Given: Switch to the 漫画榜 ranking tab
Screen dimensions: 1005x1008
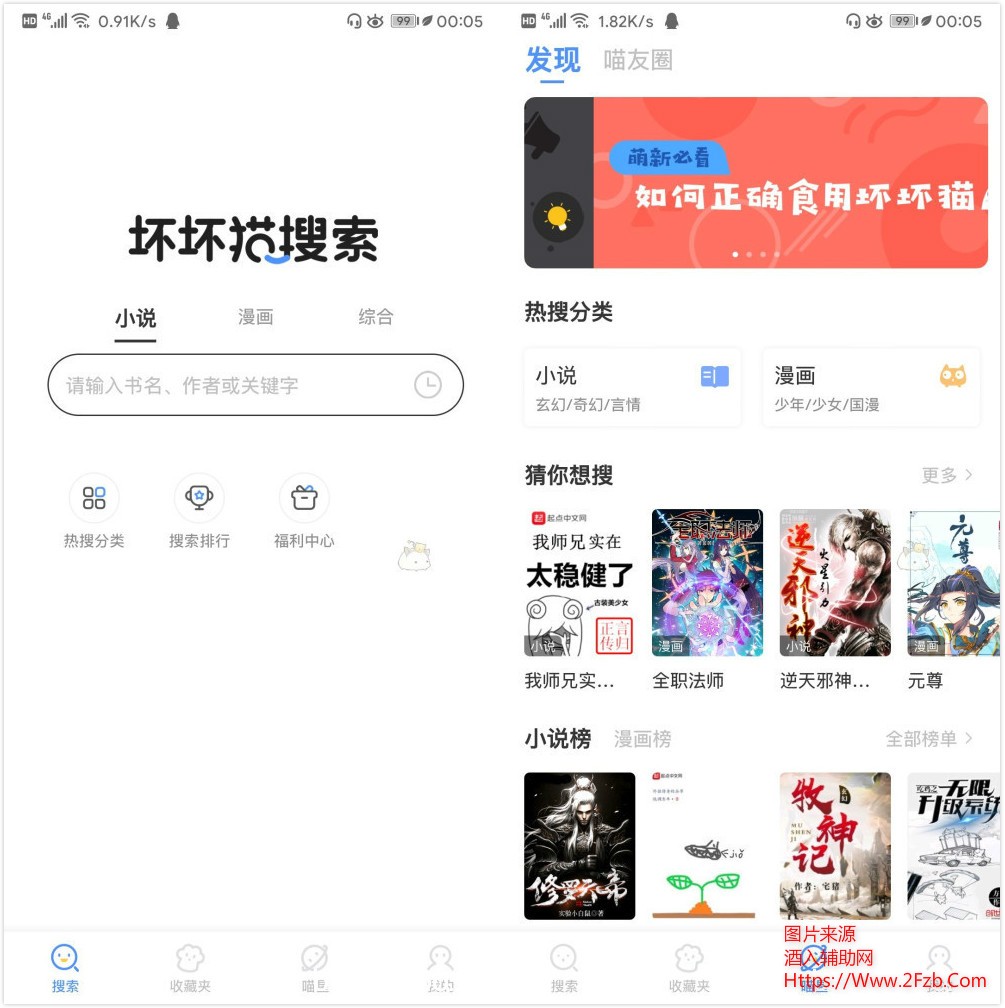Looking at the screenshot, I should point(642,739).
